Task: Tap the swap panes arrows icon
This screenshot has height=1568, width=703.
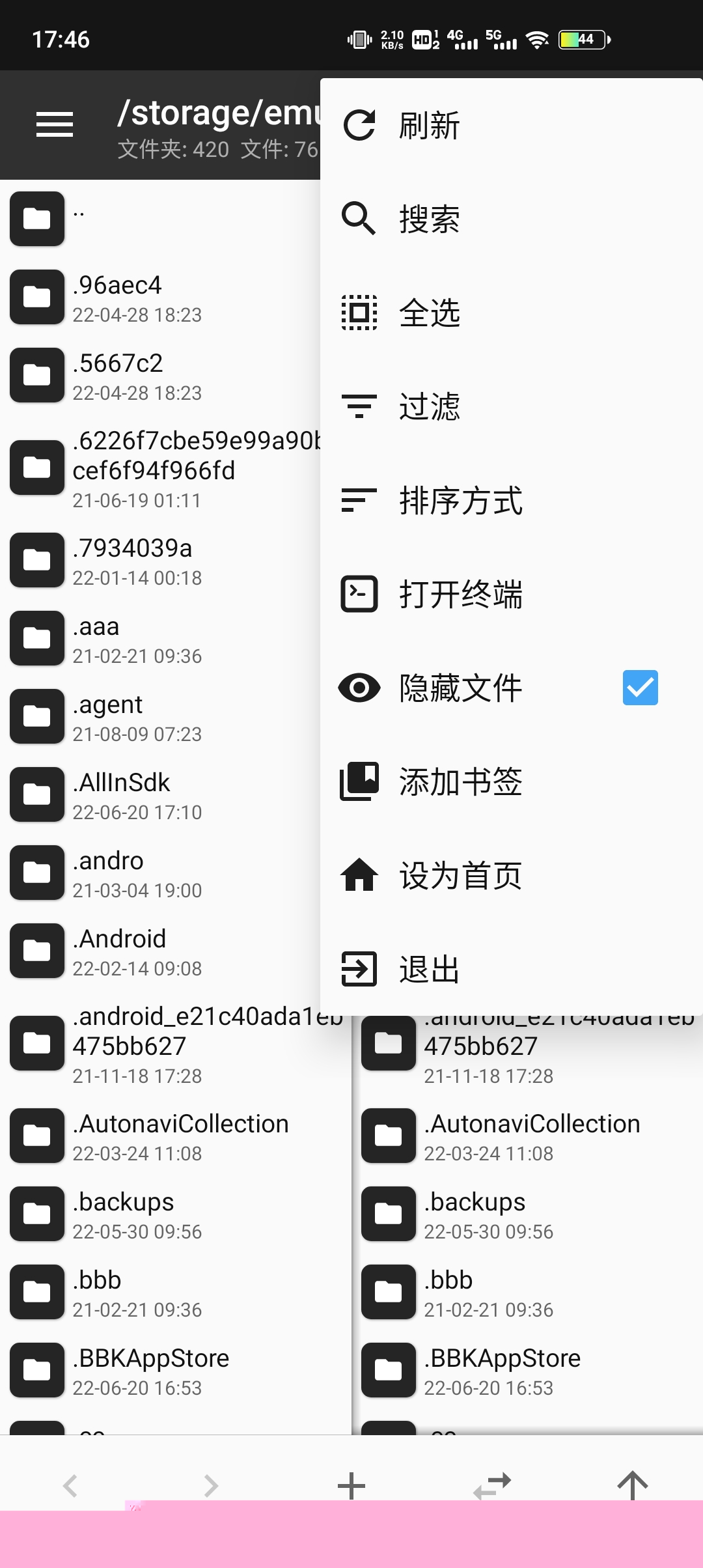Action: point(492,1486)
